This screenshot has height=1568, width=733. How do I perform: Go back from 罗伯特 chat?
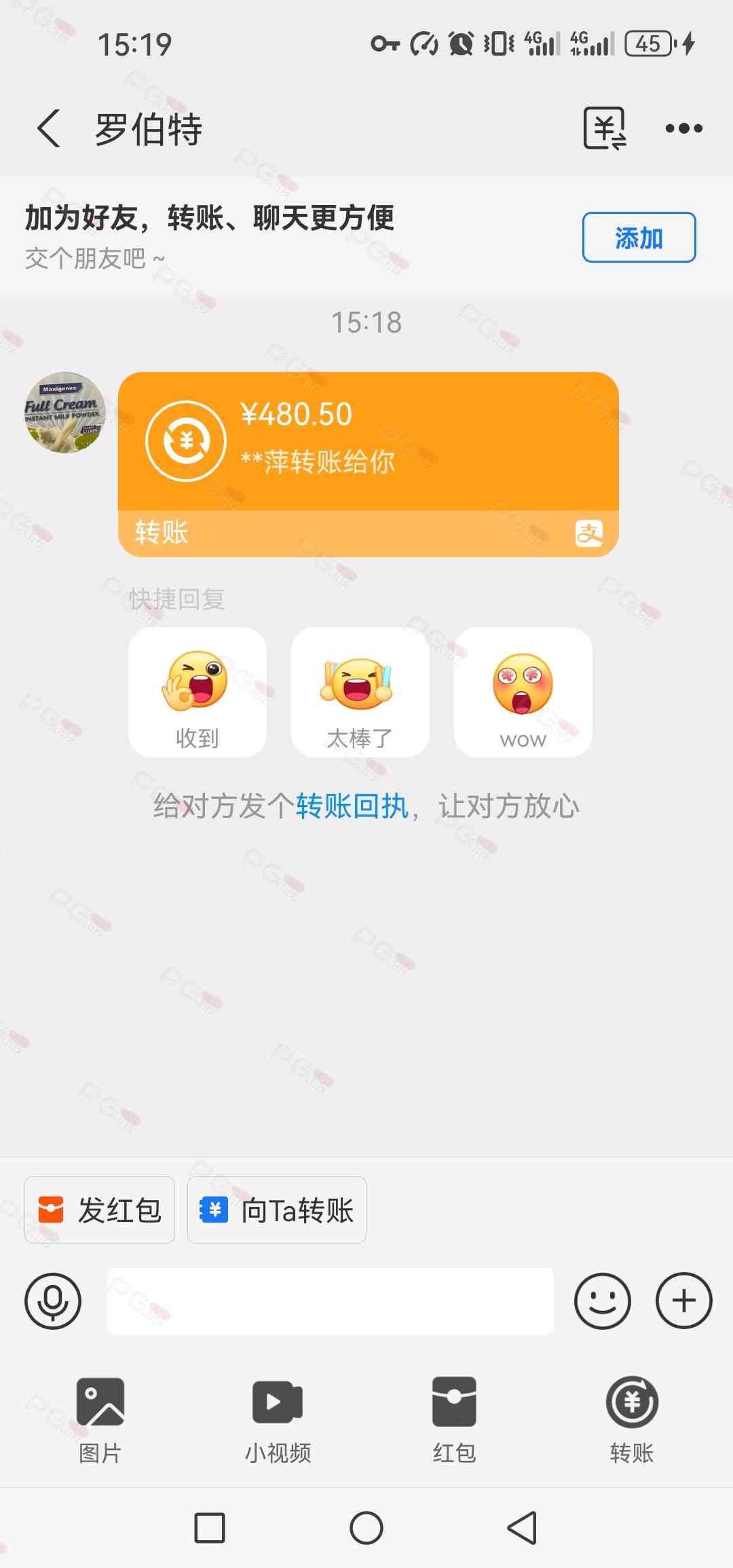coord(49,128)
